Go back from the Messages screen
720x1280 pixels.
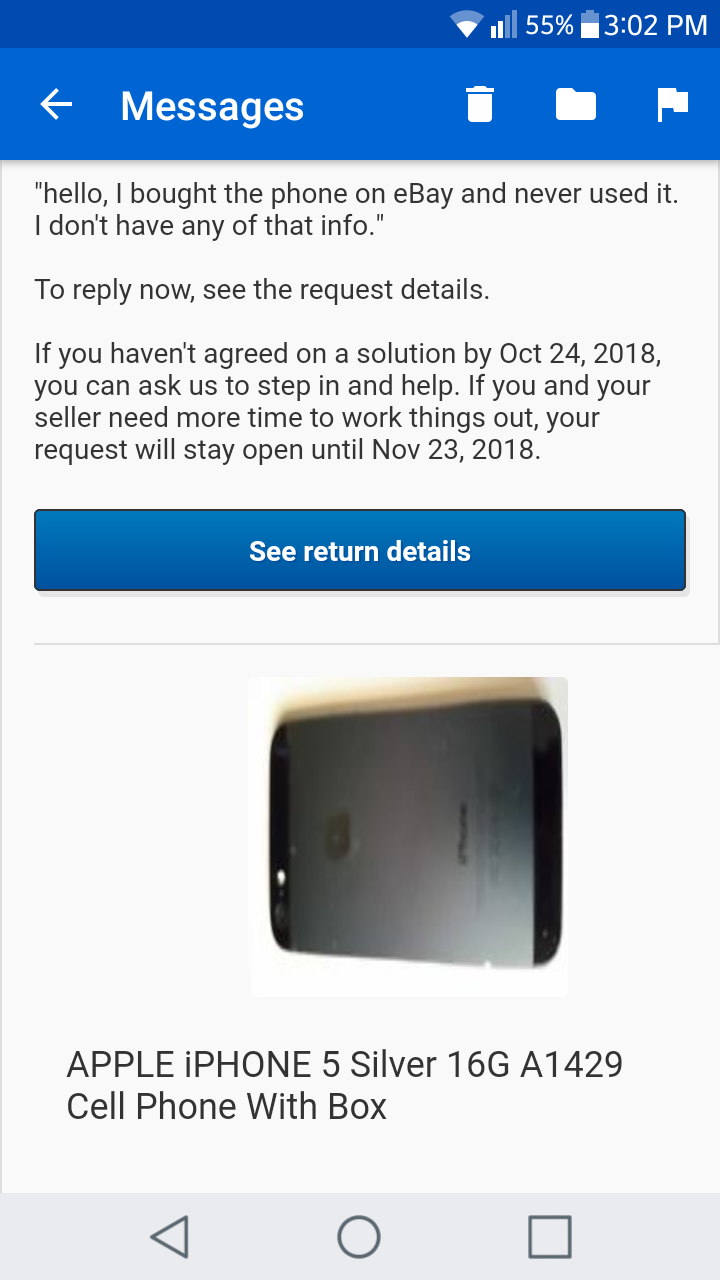56,105
